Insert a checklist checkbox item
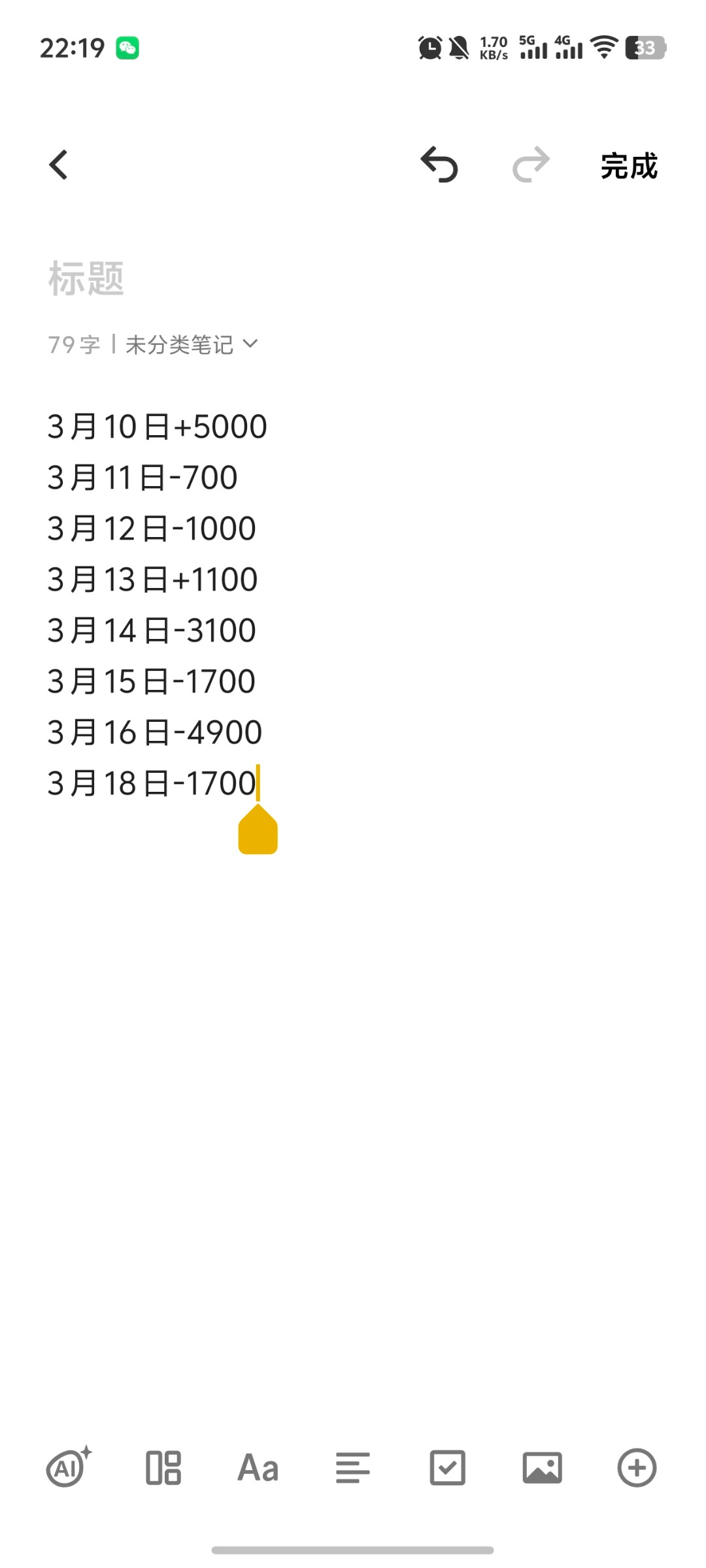706x1568 pixels. [447, 1468]
